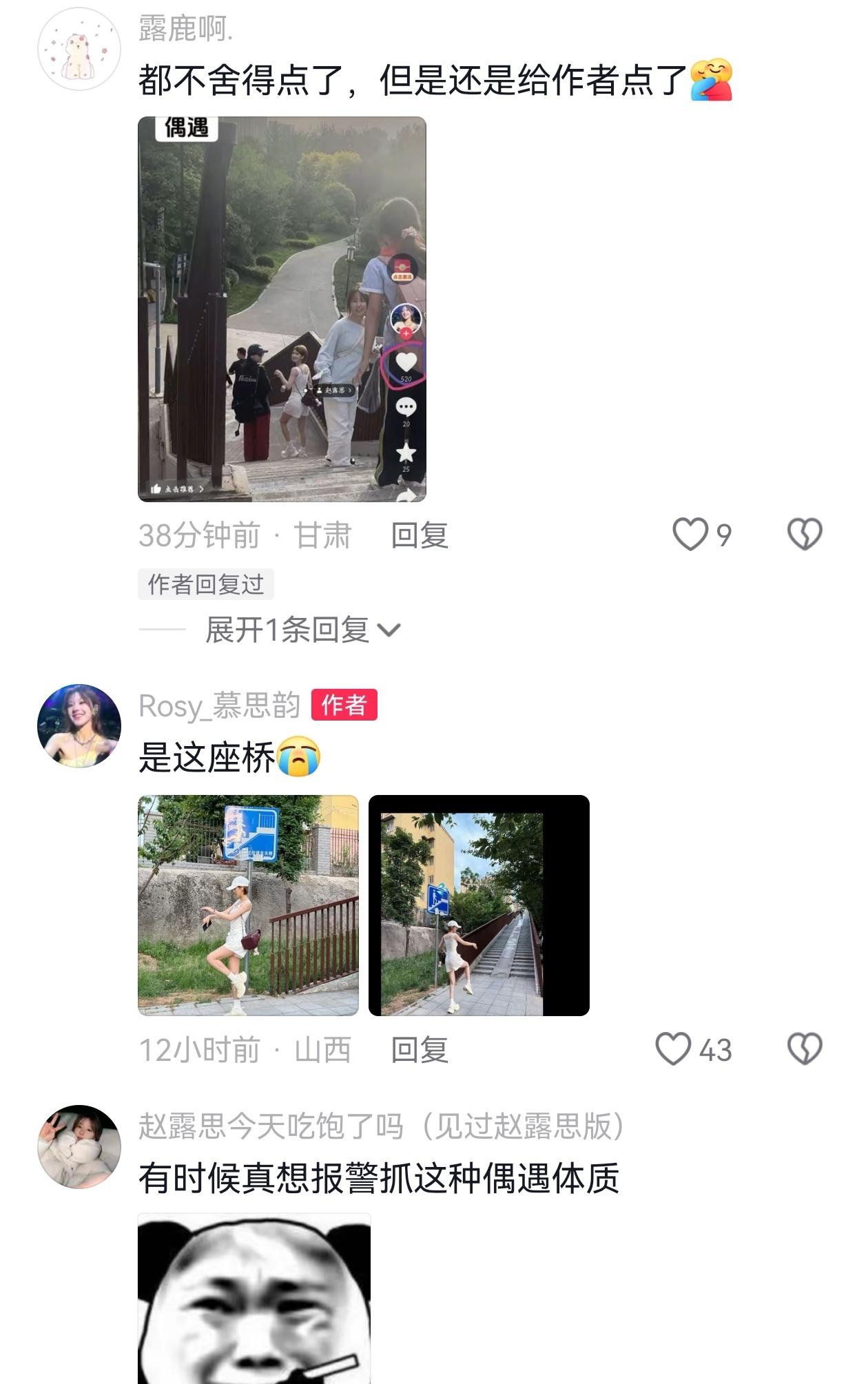Screen dimensions: 868x1384
Task: Open 露鹿啊.'s profile avatar
Action: pyautogui.click(x=79, y=49)
